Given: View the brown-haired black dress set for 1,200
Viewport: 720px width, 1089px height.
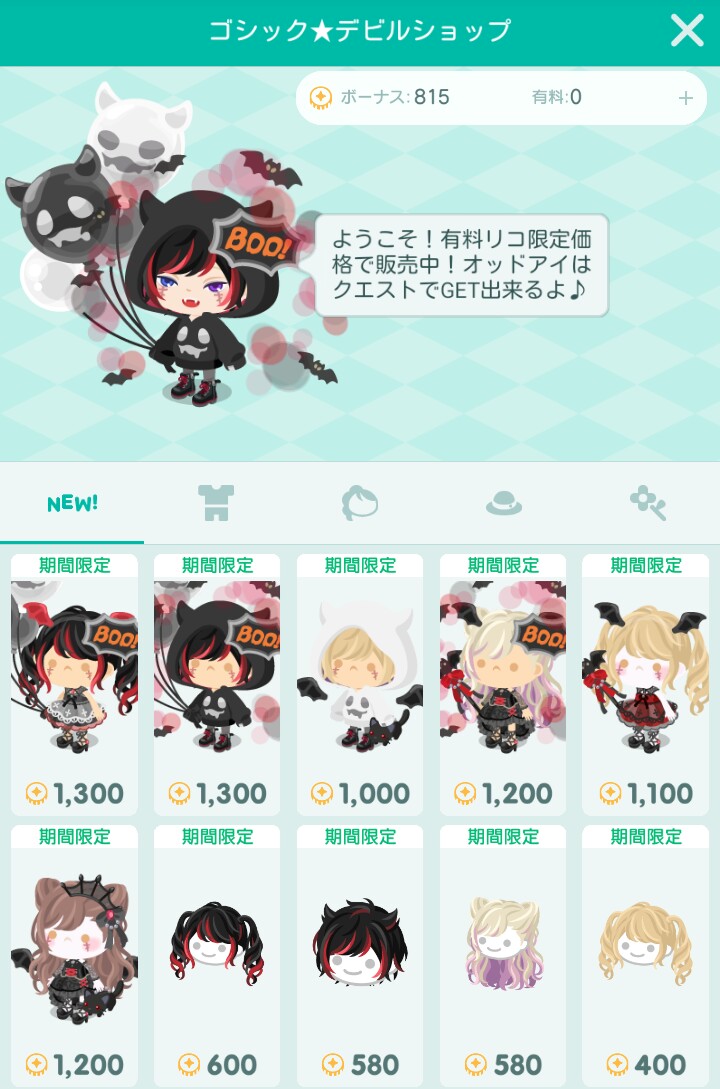Looking at the screenshot, I should tap(74, 955).
